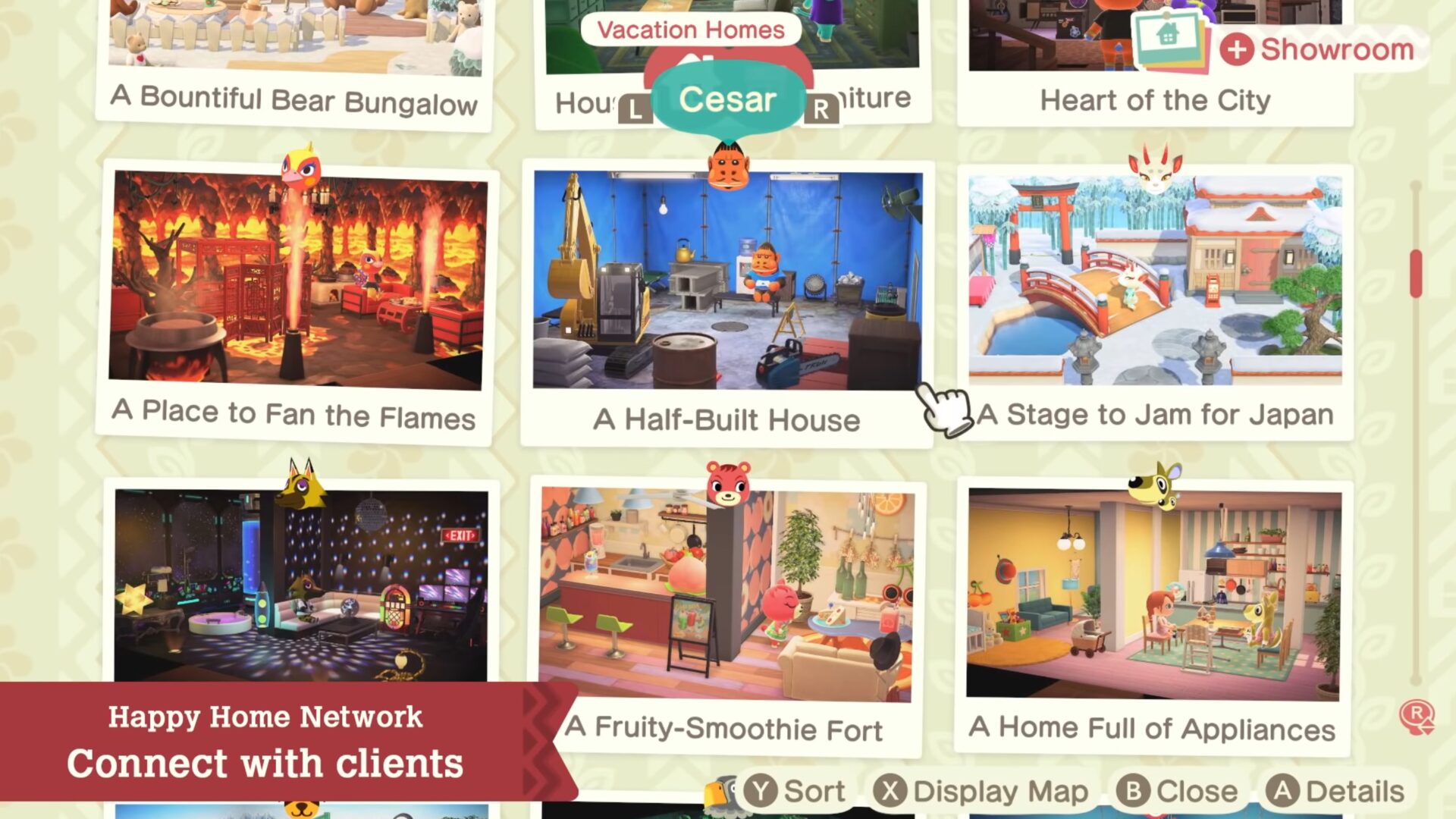Open A Half-Built House card
Viewport: 1456px width, 819px height.
click(x=726, y=303)
